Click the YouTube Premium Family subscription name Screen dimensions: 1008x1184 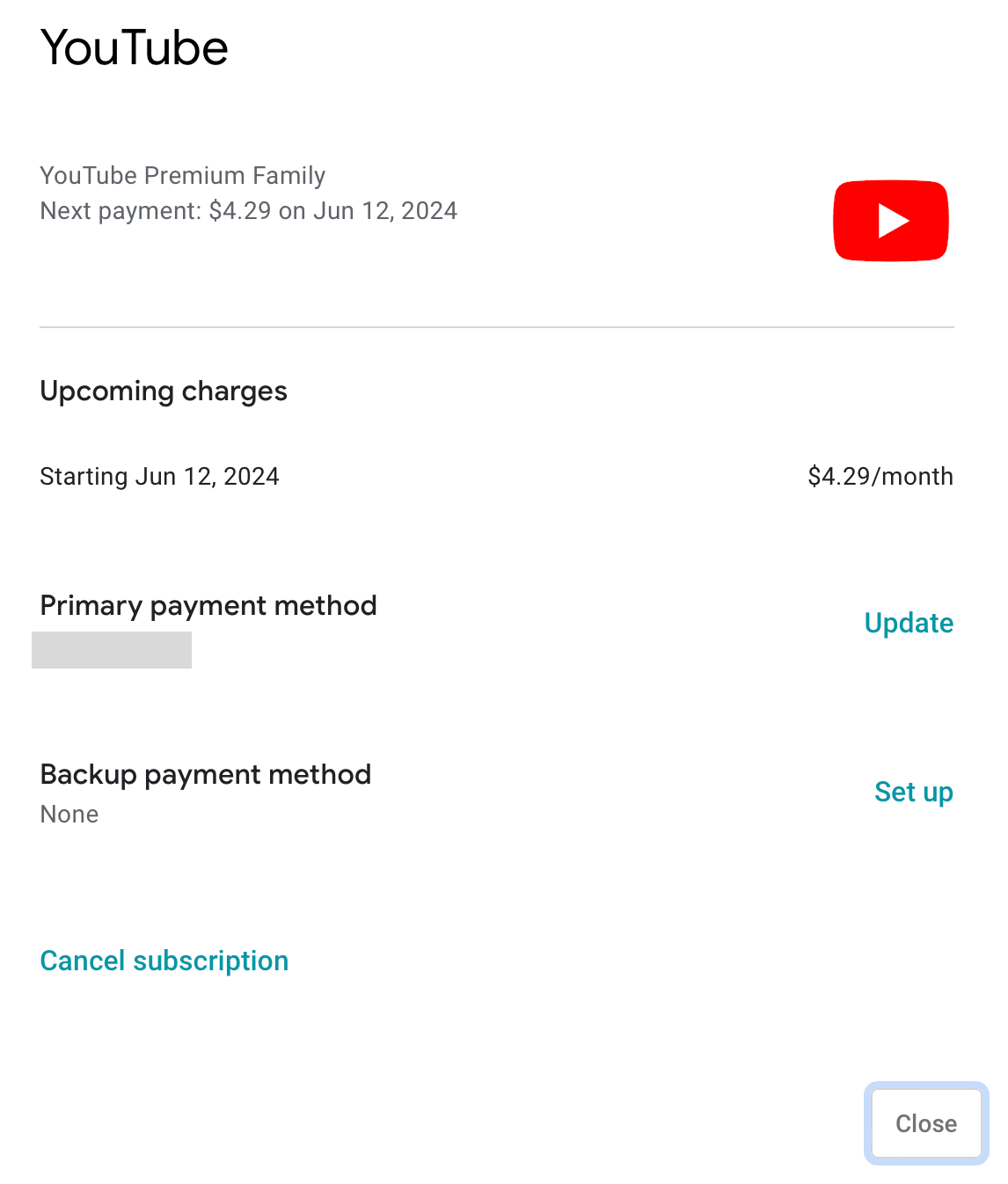click(x=182, y=176)
